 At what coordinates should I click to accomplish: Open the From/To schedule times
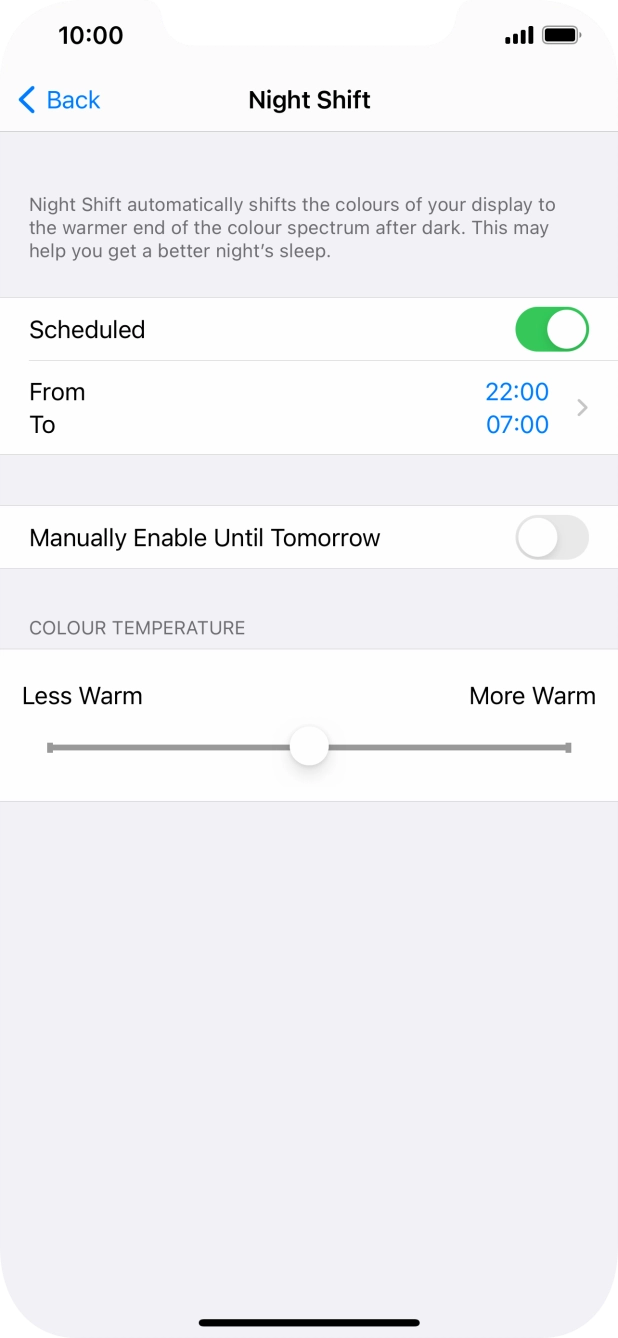[x=309, y=408]
